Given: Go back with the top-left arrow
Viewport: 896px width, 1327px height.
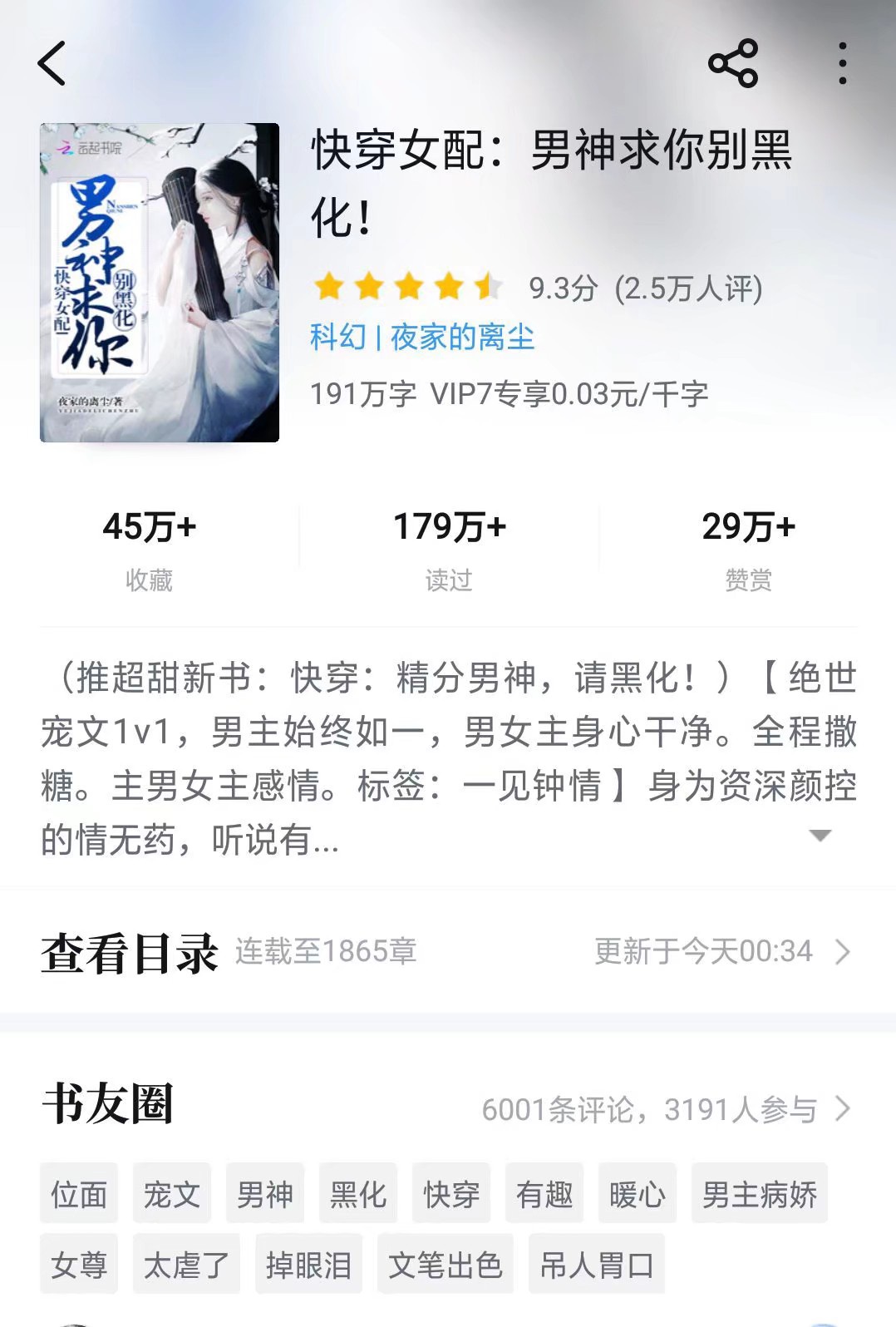Looking at the screenshot, I should tap(52, 64).
